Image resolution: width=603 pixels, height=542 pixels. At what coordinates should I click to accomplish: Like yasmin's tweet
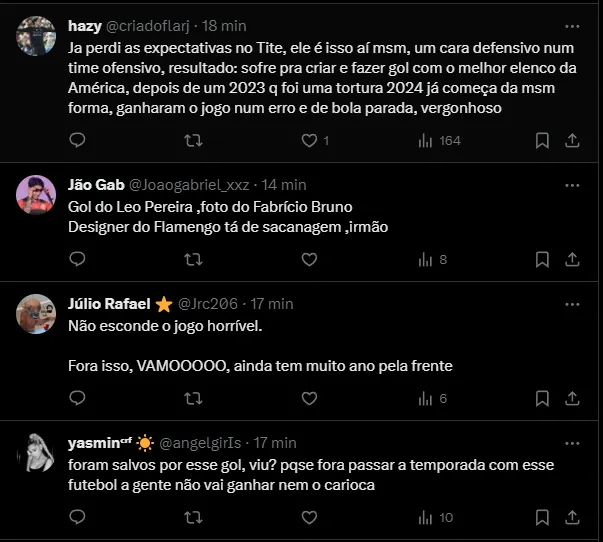[310, 517]
